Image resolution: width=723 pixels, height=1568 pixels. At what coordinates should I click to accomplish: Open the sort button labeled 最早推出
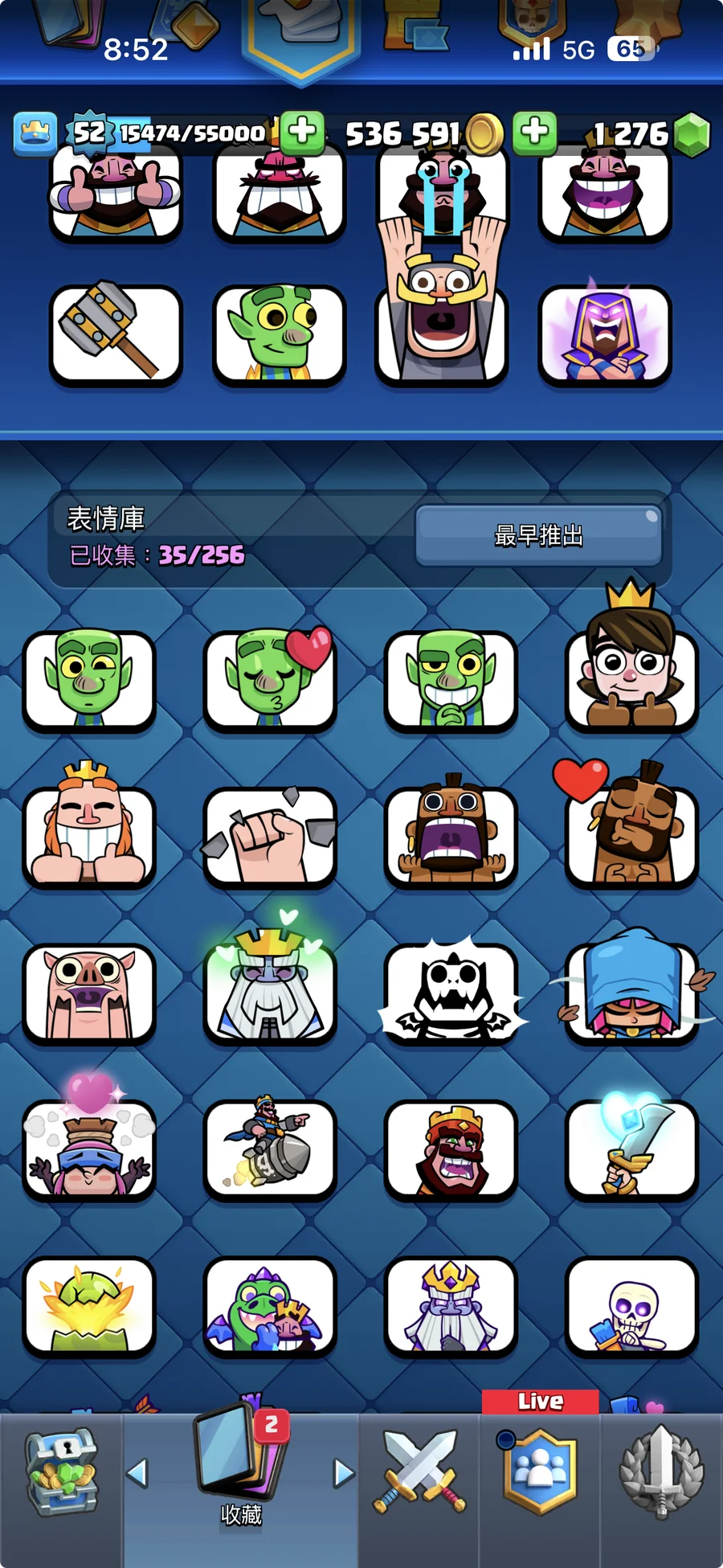[x=538, y=535]
